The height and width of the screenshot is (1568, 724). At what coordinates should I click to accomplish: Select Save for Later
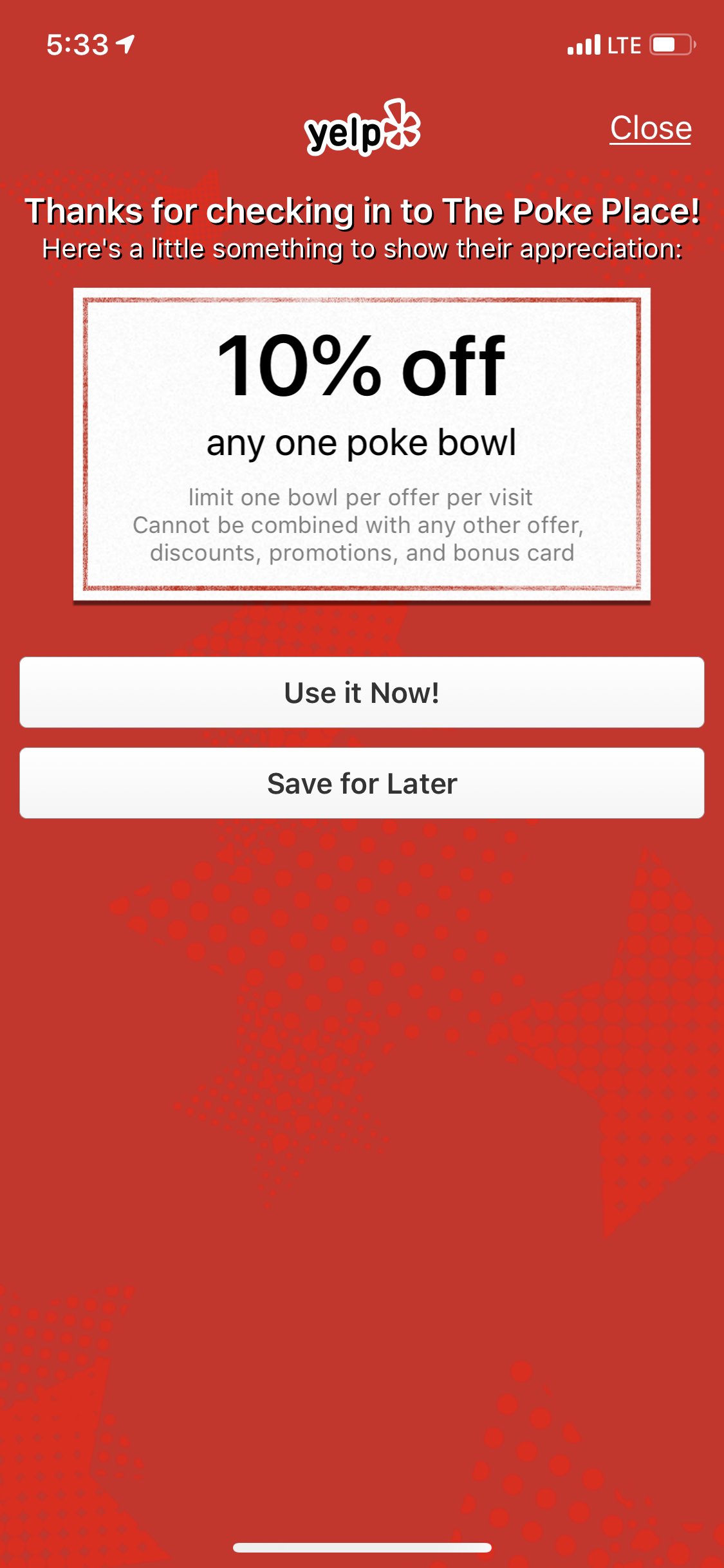[362, 783]
